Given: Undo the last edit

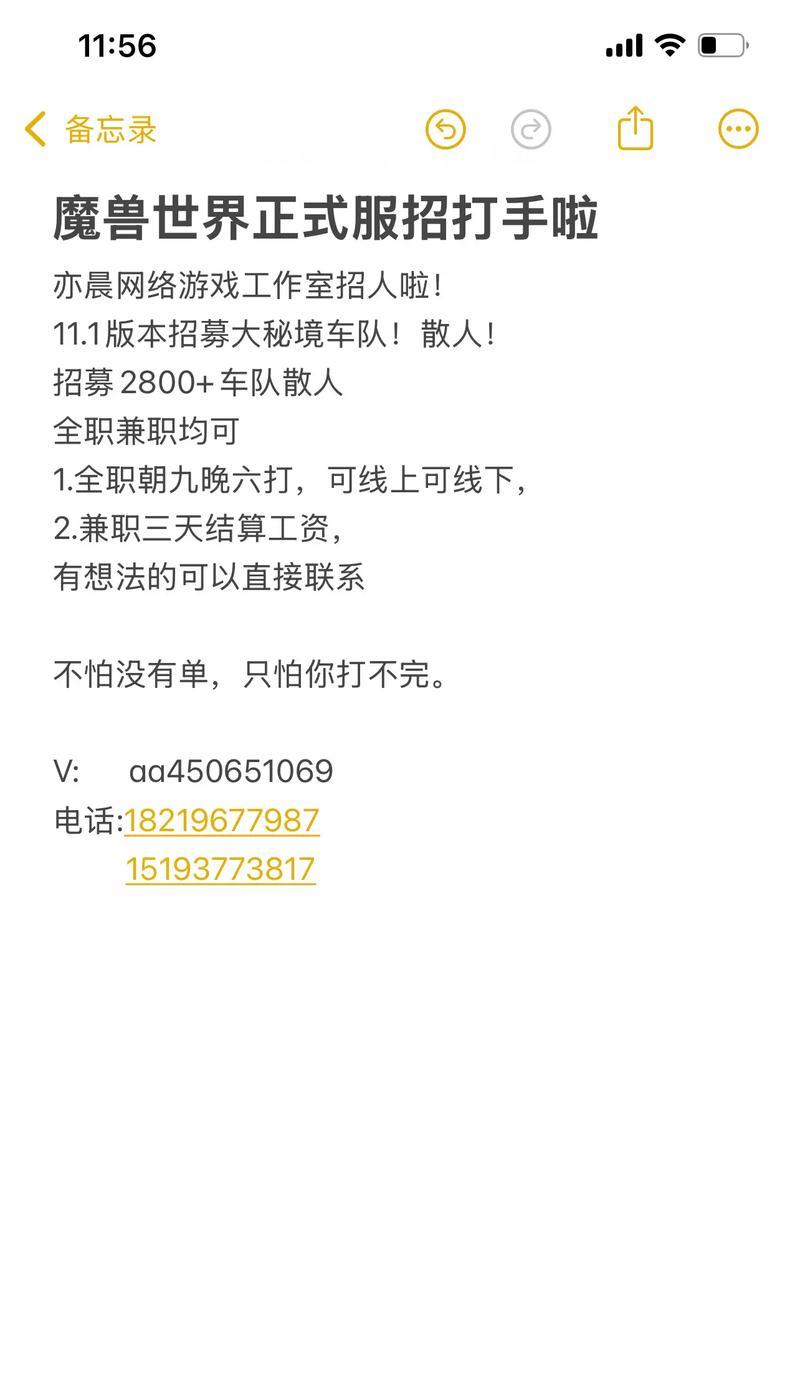Looking at the screenshot, I should click(446, 130).
